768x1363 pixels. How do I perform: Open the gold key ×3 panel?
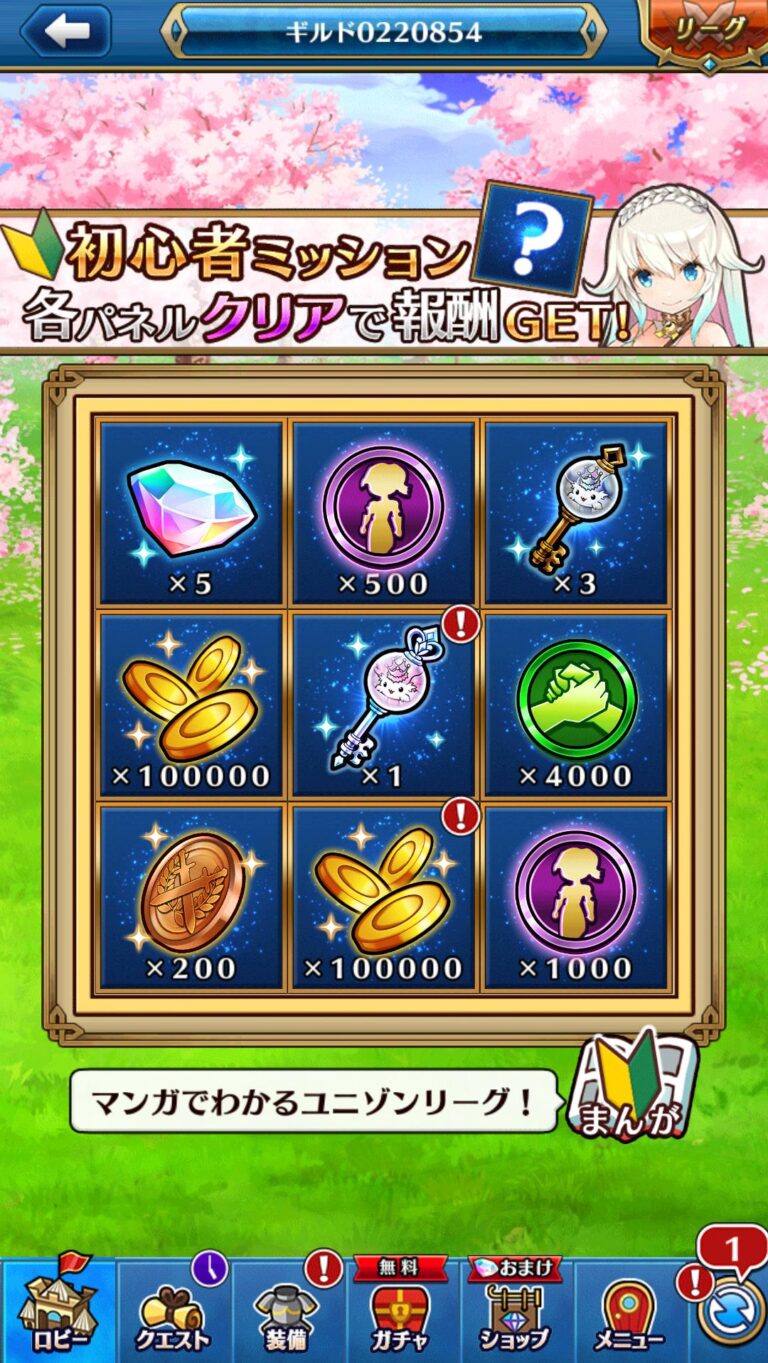pyautogui.click(x=577, y=512)
